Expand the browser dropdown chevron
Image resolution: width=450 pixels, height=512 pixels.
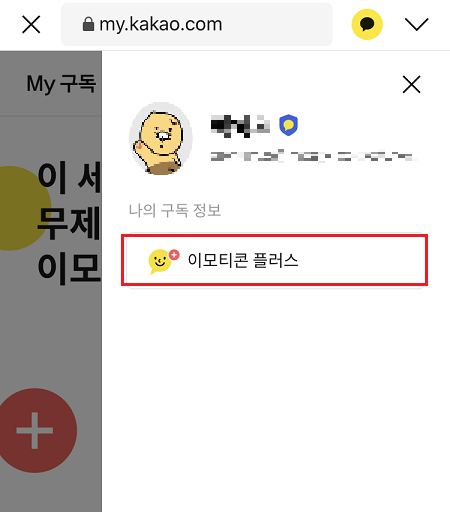pyautogui.click(x=416, y=24)
